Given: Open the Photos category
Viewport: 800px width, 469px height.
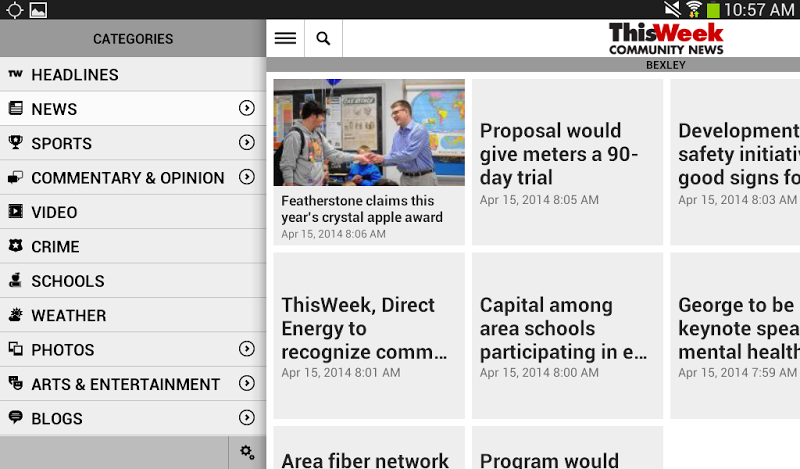Looking at the screenshot, I should click(63, 350).
